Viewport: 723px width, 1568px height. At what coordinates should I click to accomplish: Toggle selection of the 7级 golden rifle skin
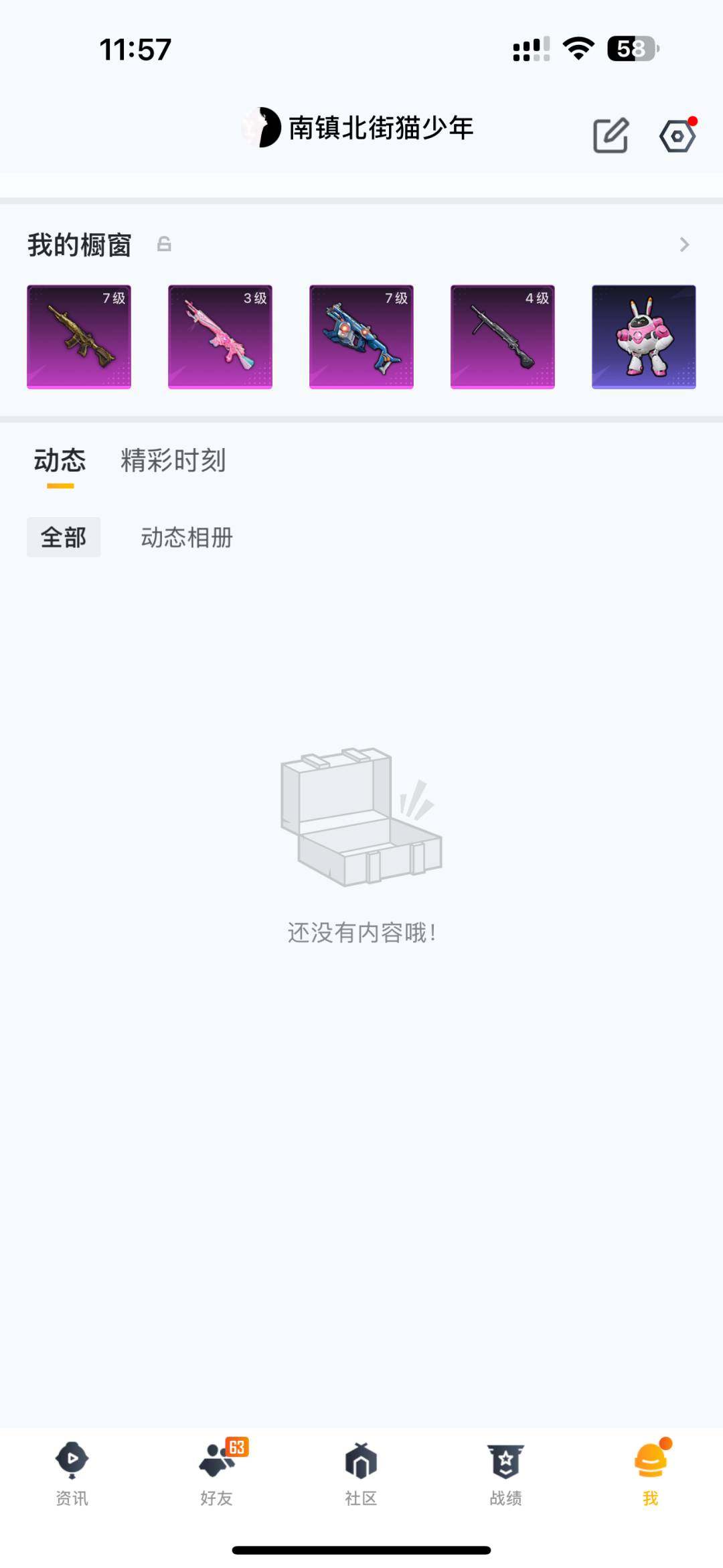click(x=79, y=336)
